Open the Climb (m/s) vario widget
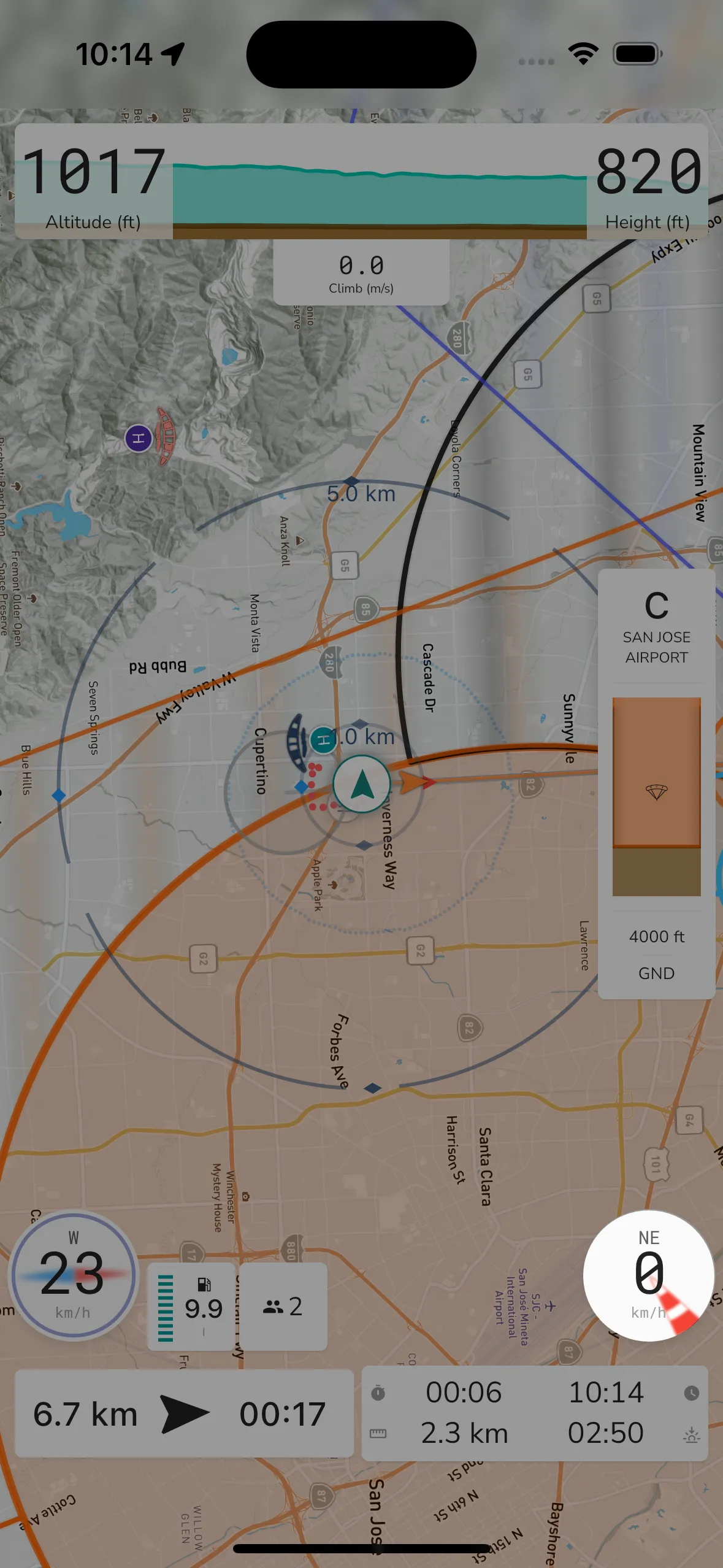Viewport: 723px width, 1568px height. (x=361, y=273)
